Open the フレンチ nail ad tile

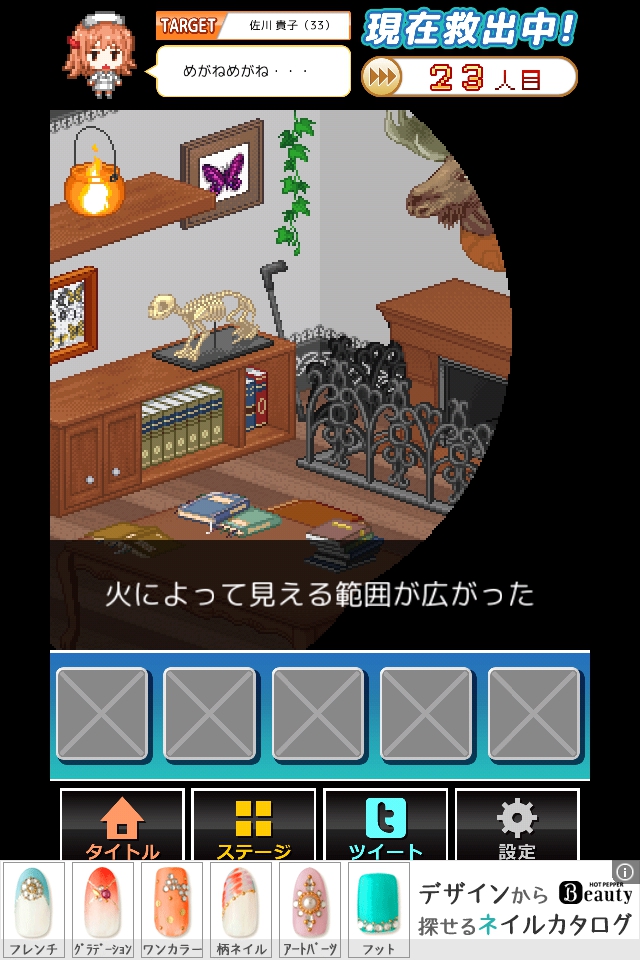click(x=34, y=910)
